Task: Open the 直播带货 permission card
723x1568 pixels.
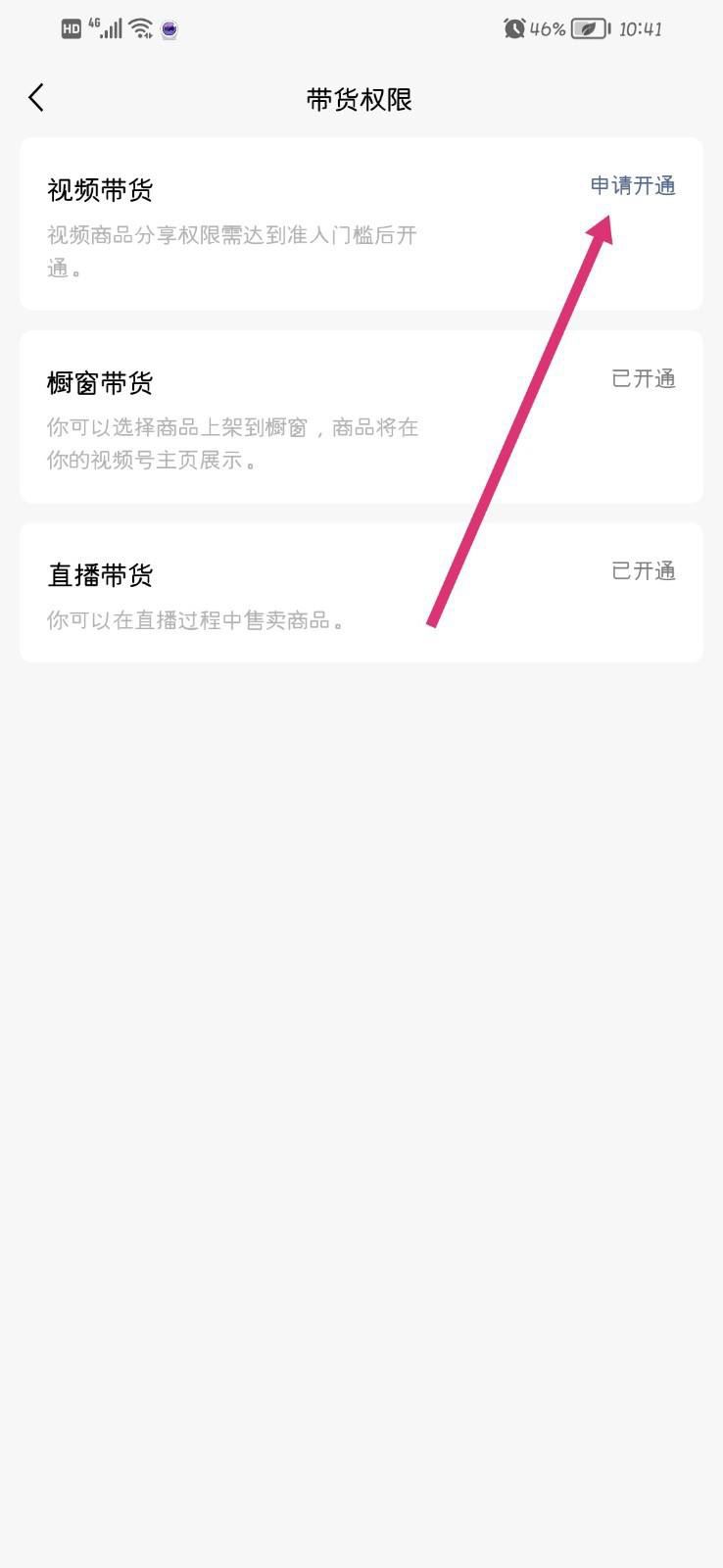Action: 361,592
